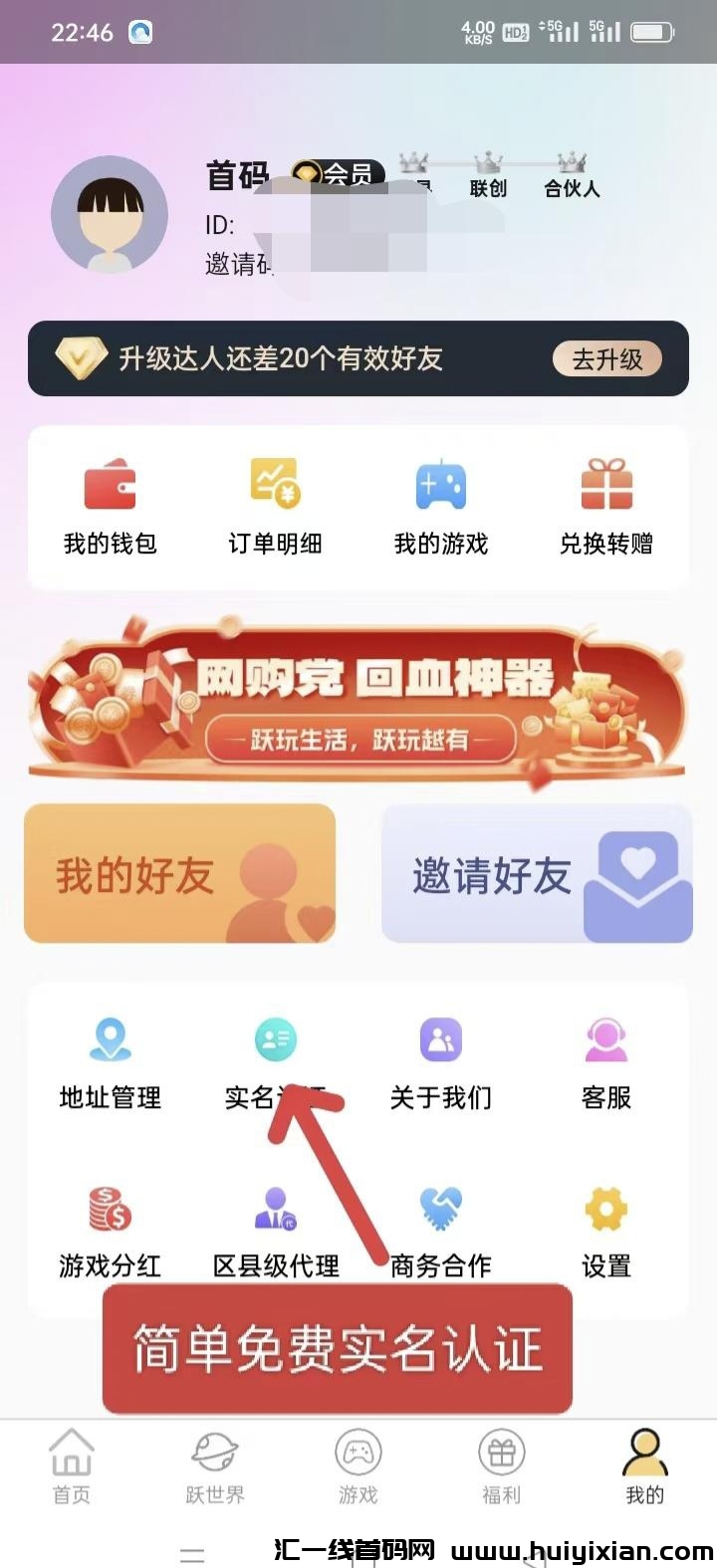Tap the 去升级 upgrade button
The height and width of the screenshot is (1568, 717).
(606, 359)
